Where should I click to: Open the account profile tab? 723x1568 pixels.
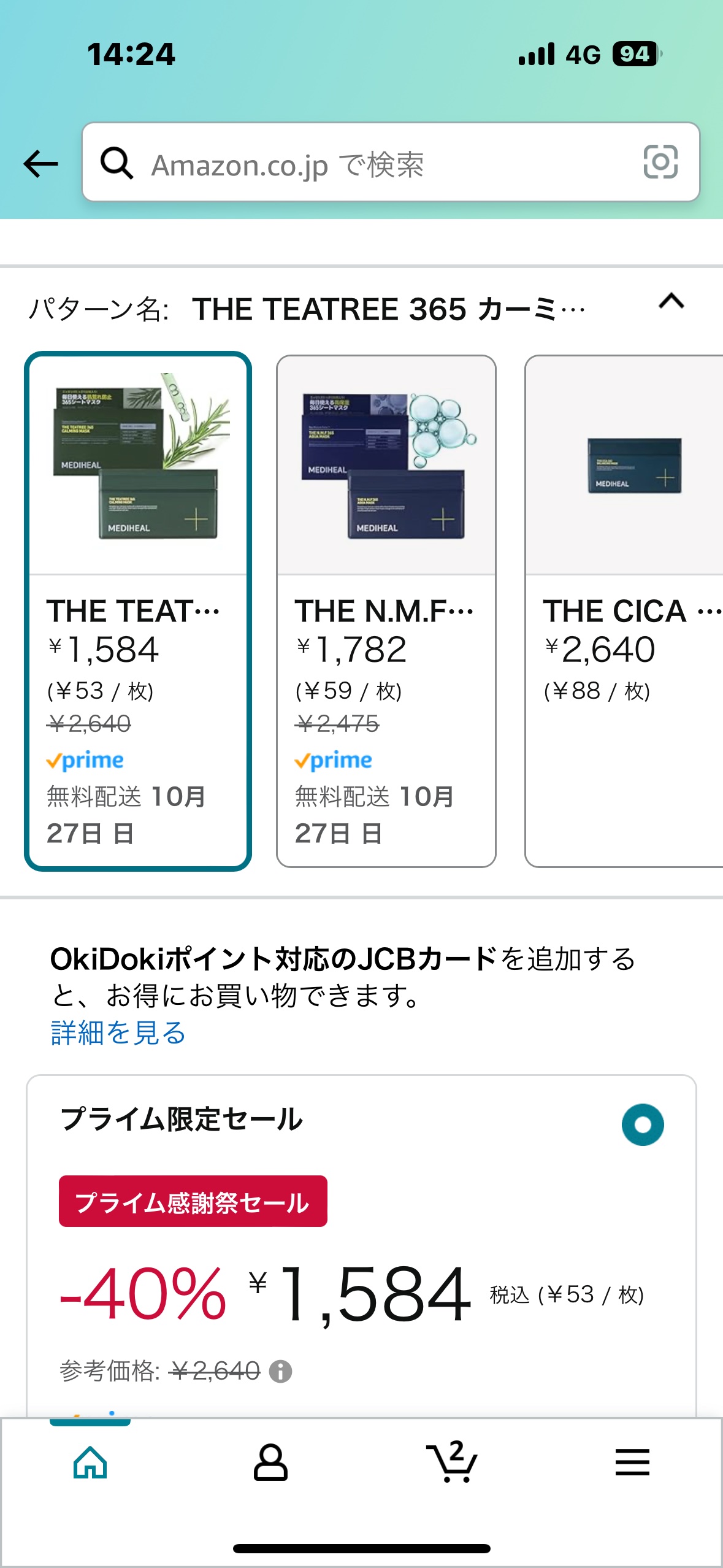point(270,1462)
